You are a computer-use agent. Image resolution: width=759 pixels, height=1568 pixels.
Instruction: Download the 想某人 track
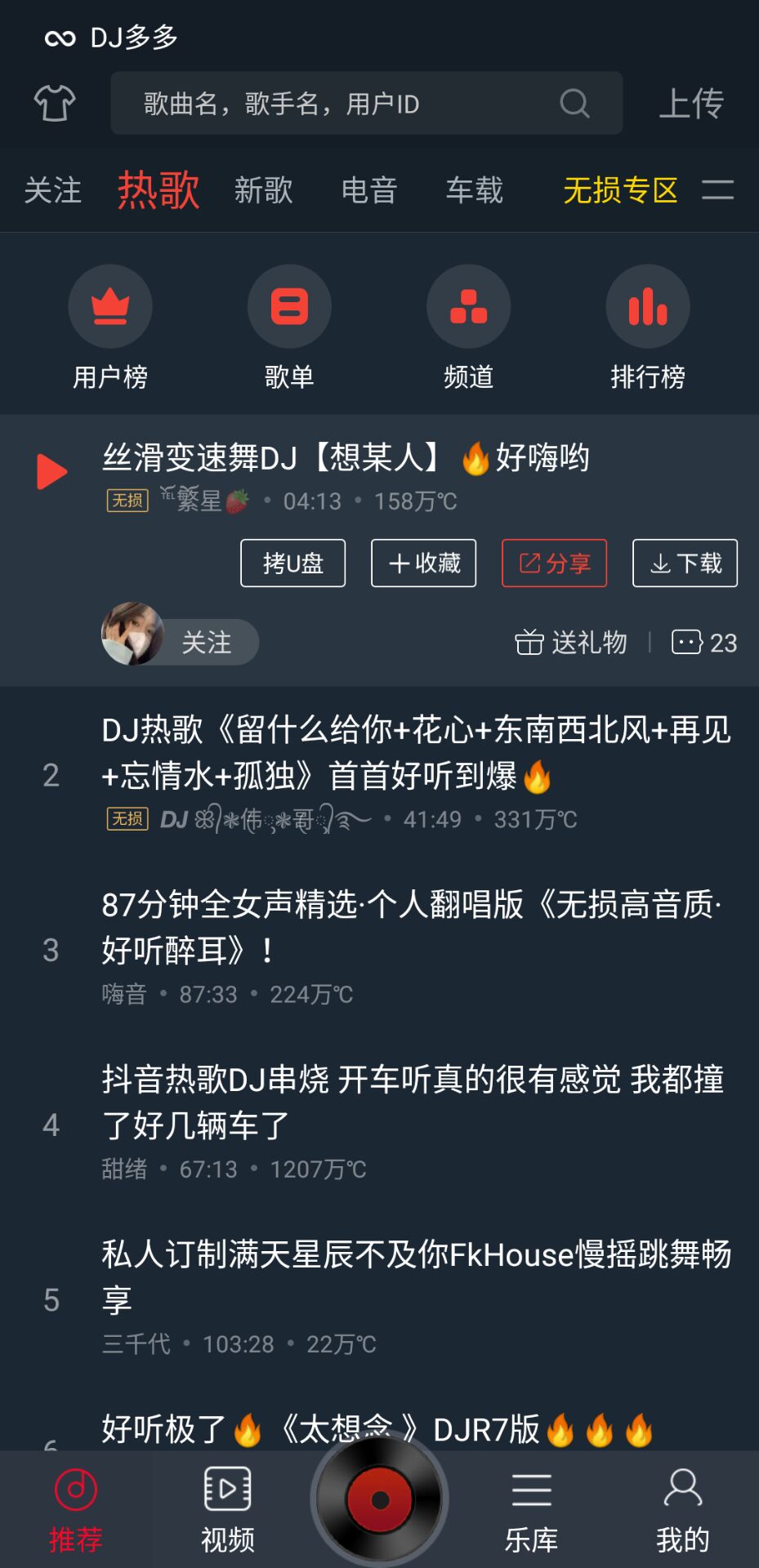(x=685, y=563)
